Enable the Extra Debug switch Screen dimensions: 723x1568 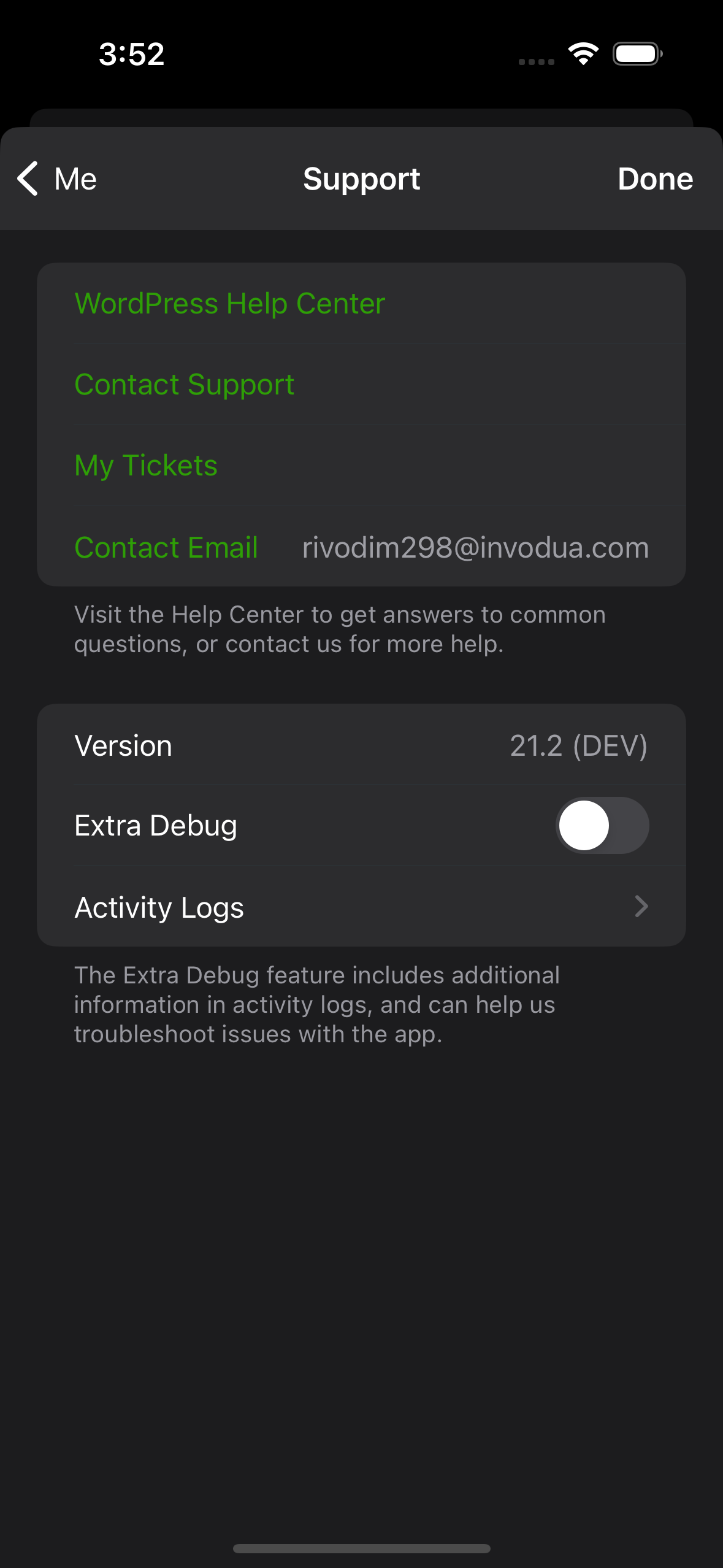pos(602,825)
